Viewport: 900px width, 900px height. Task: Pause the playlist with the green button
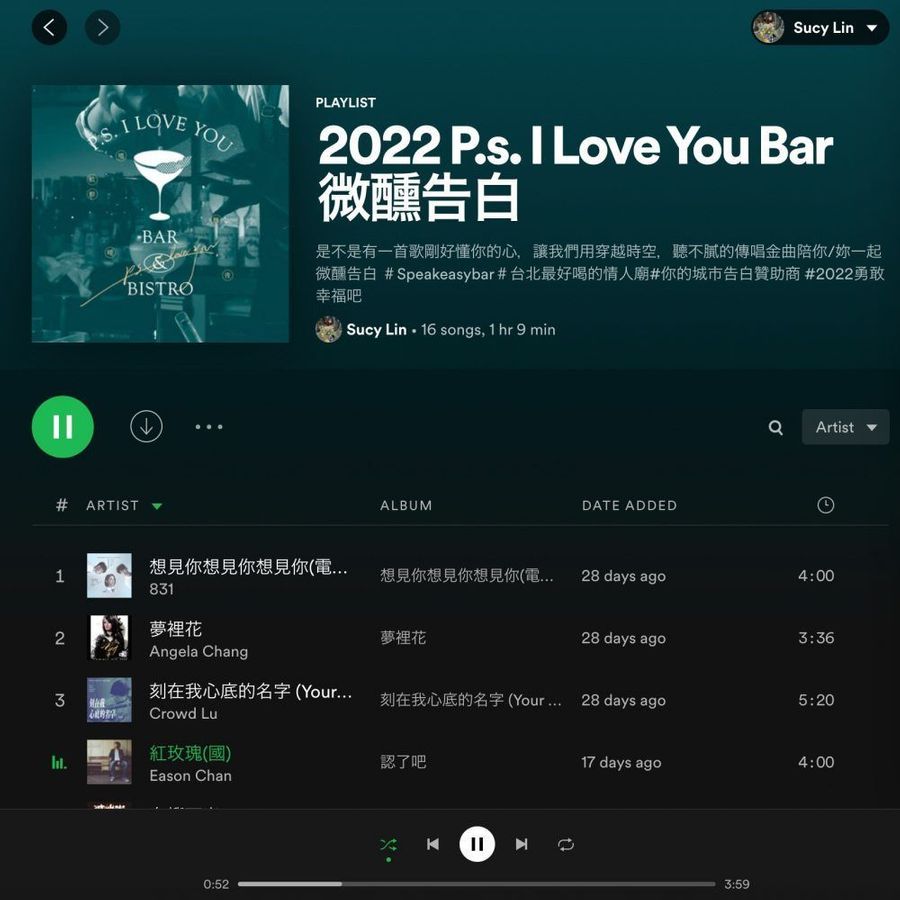coord(63,427)
